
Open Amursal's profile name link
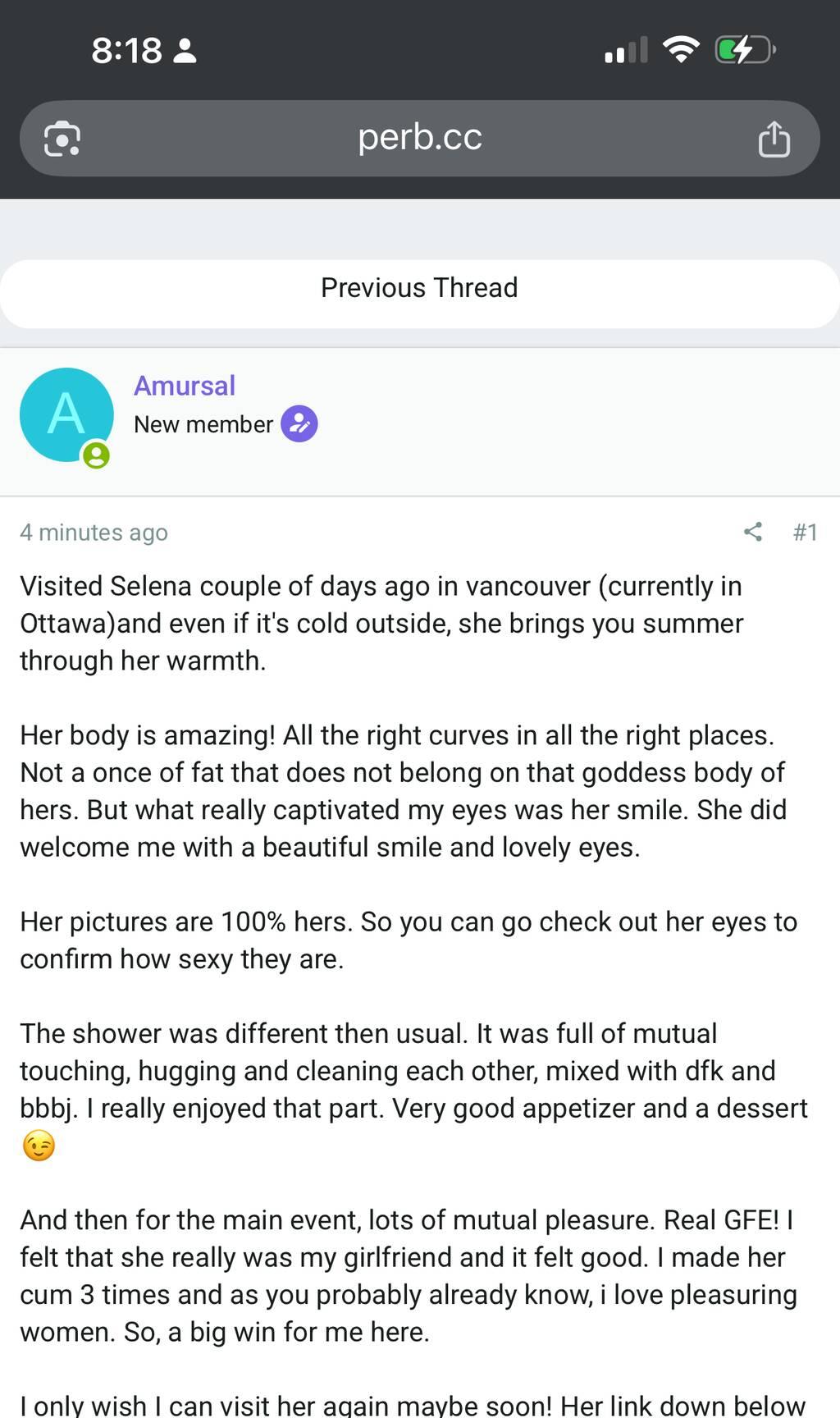(185, 386)
